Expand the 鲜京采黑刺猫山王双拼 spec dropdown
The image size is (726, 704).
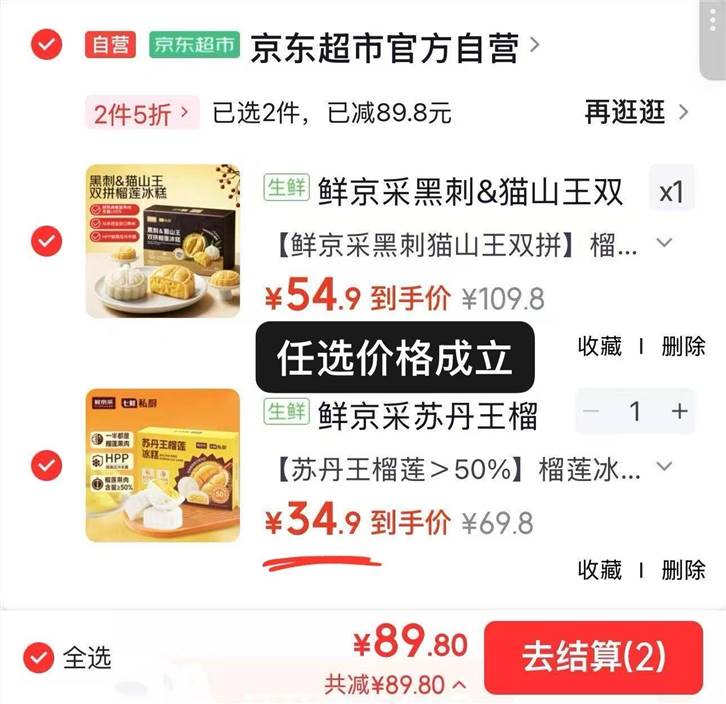point(664,242)
